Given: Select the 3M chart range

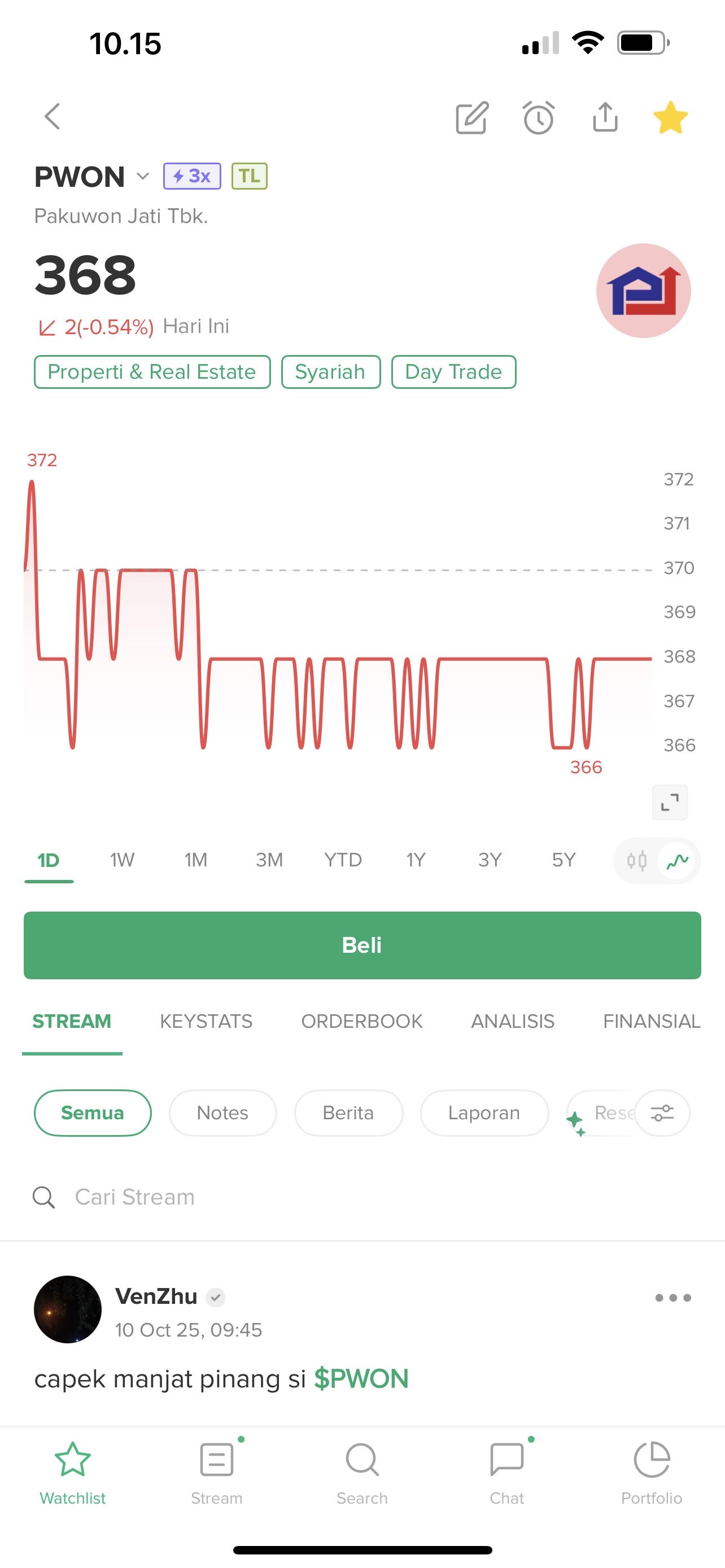Looking at the screenshot, I should pos(269,860).
